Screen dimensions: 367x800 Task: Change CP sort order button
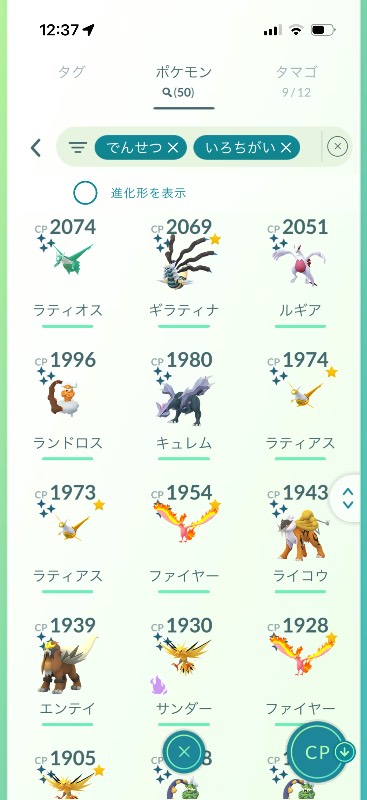[323, 752]
